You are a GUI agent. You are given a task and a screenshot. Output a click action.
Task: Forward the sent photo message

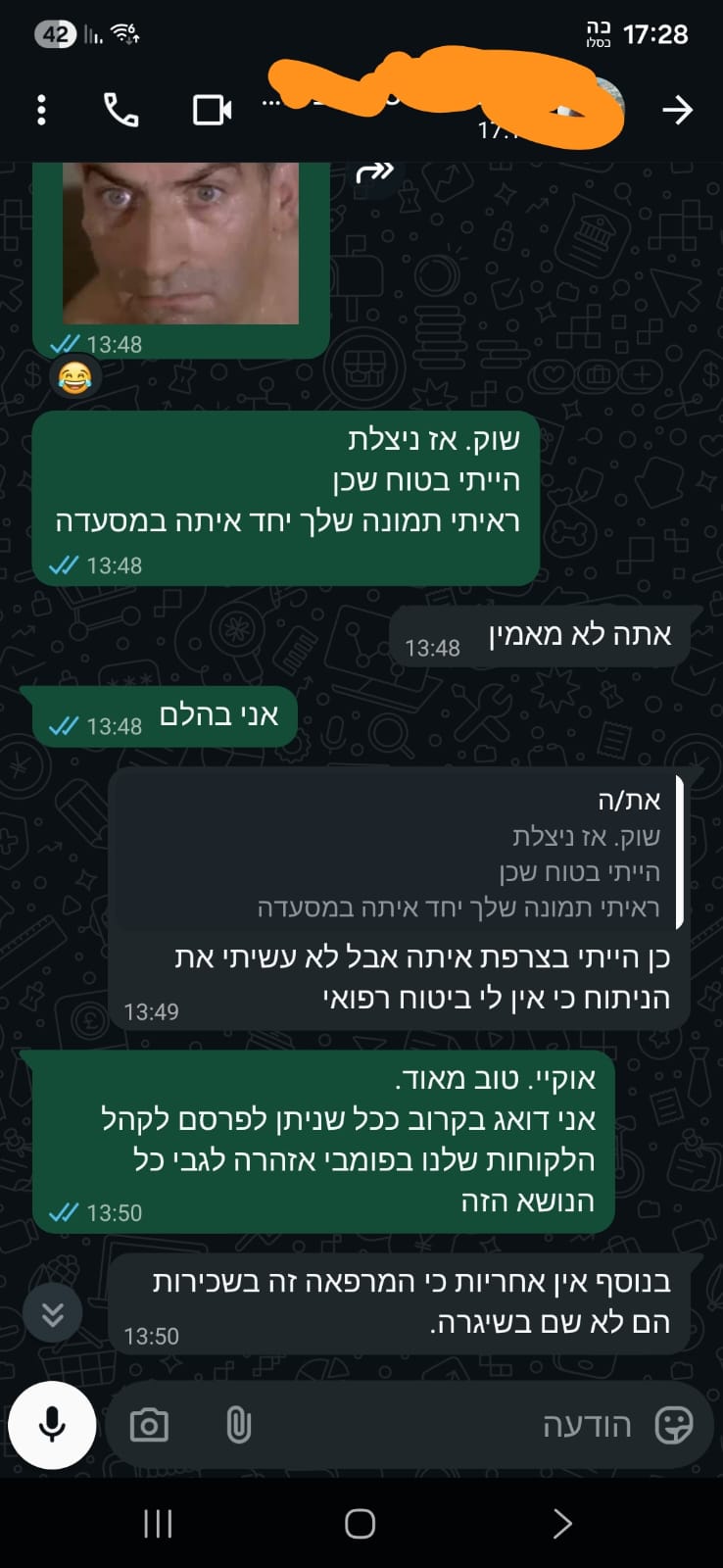coord(374,174)
